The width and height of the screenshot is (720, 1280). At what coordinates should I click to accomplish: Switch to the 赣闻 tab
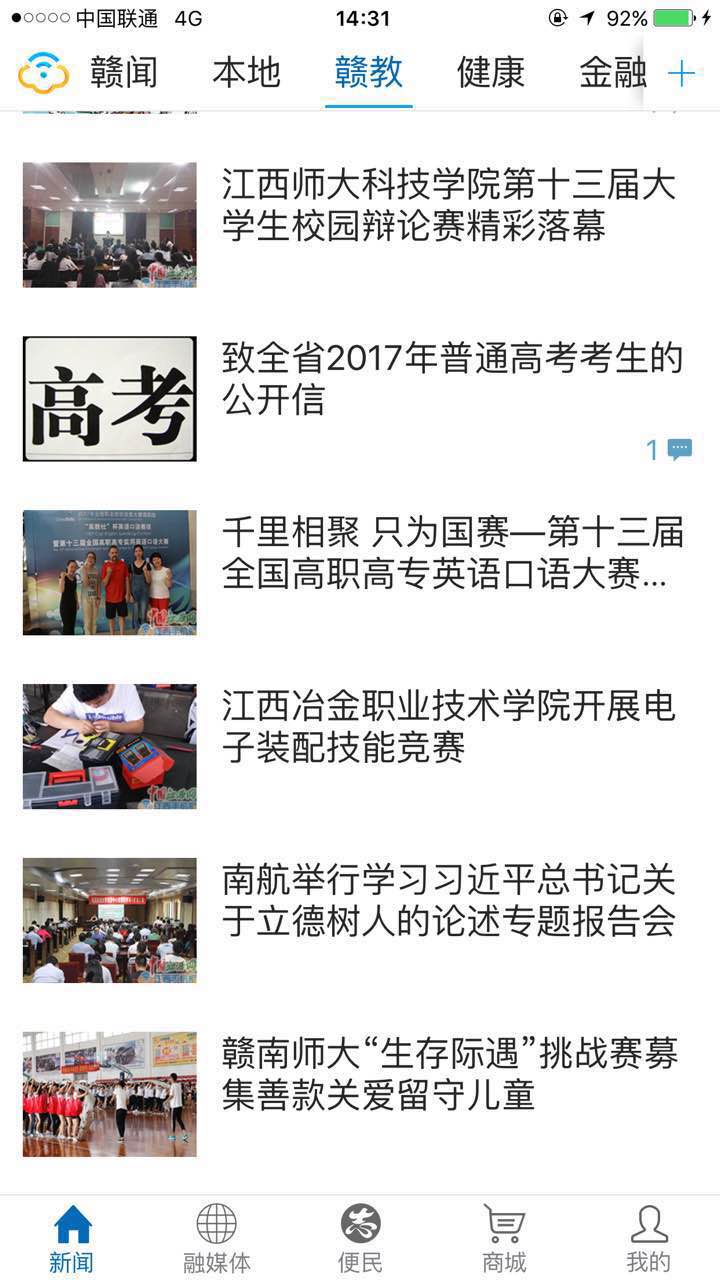pos(124,73)
